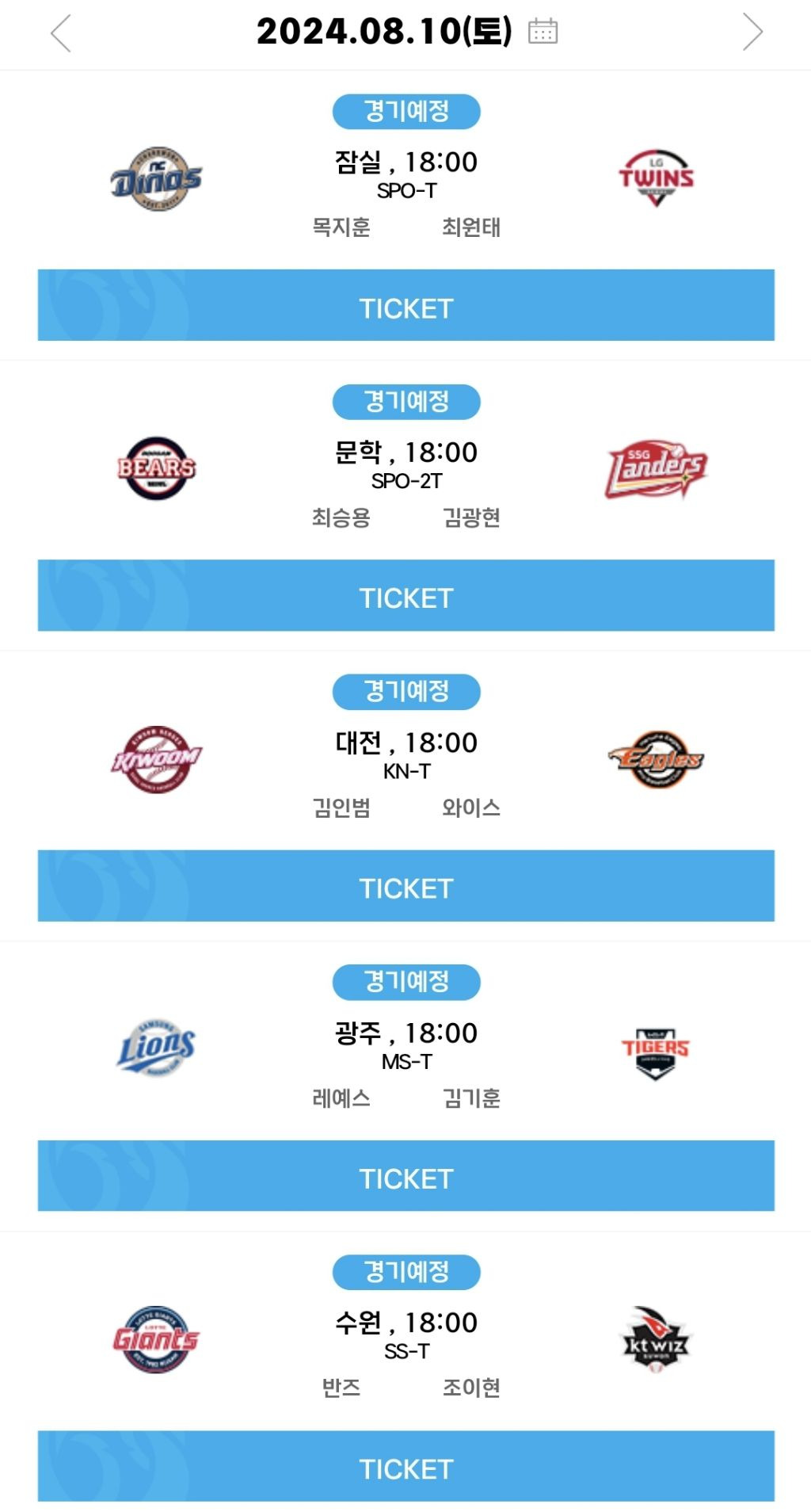Go to the next day's schedule

coord(752,33)
